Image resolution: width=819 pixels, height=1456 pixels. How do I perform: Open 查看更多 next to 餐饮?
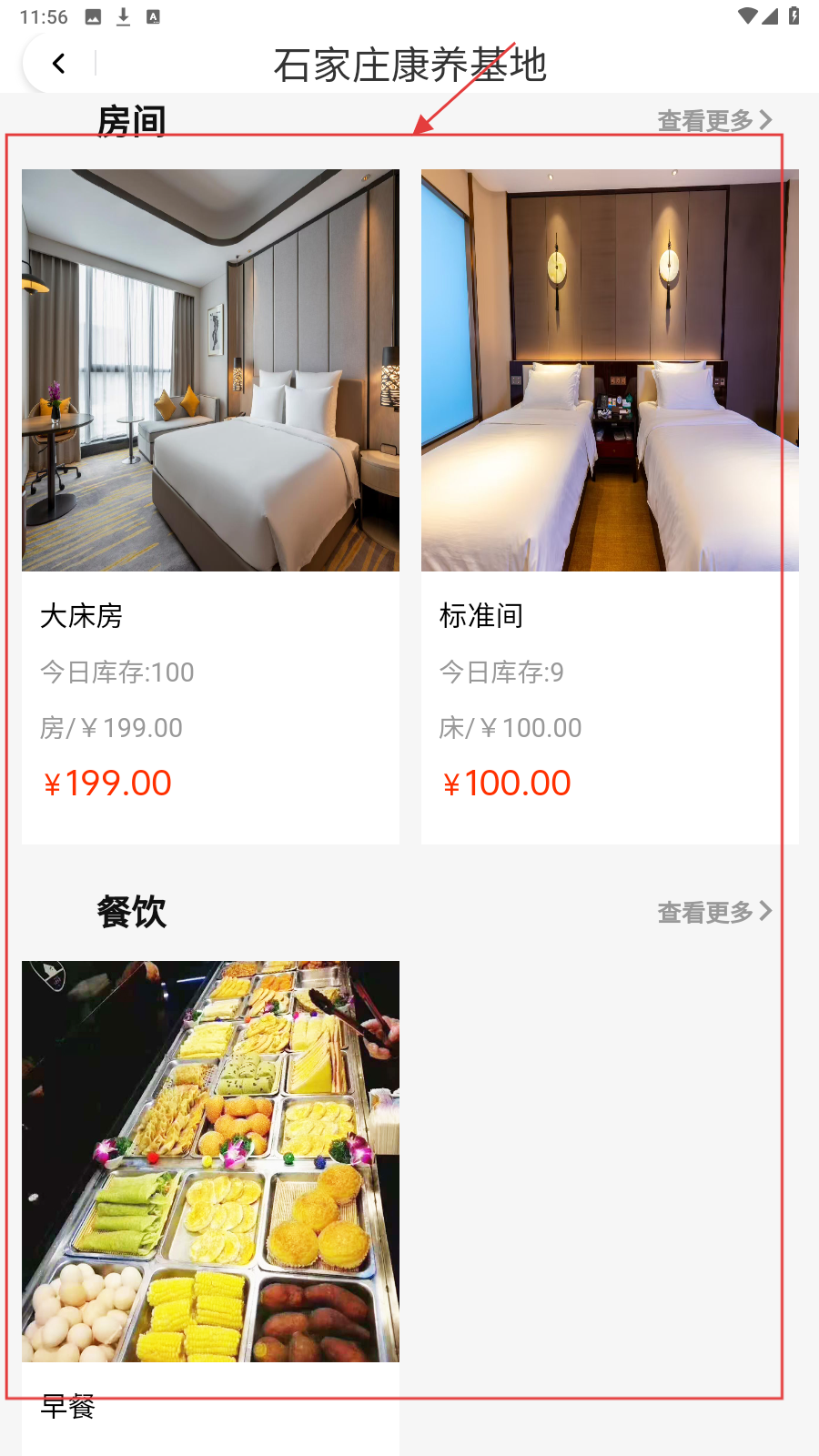[714, 912]
